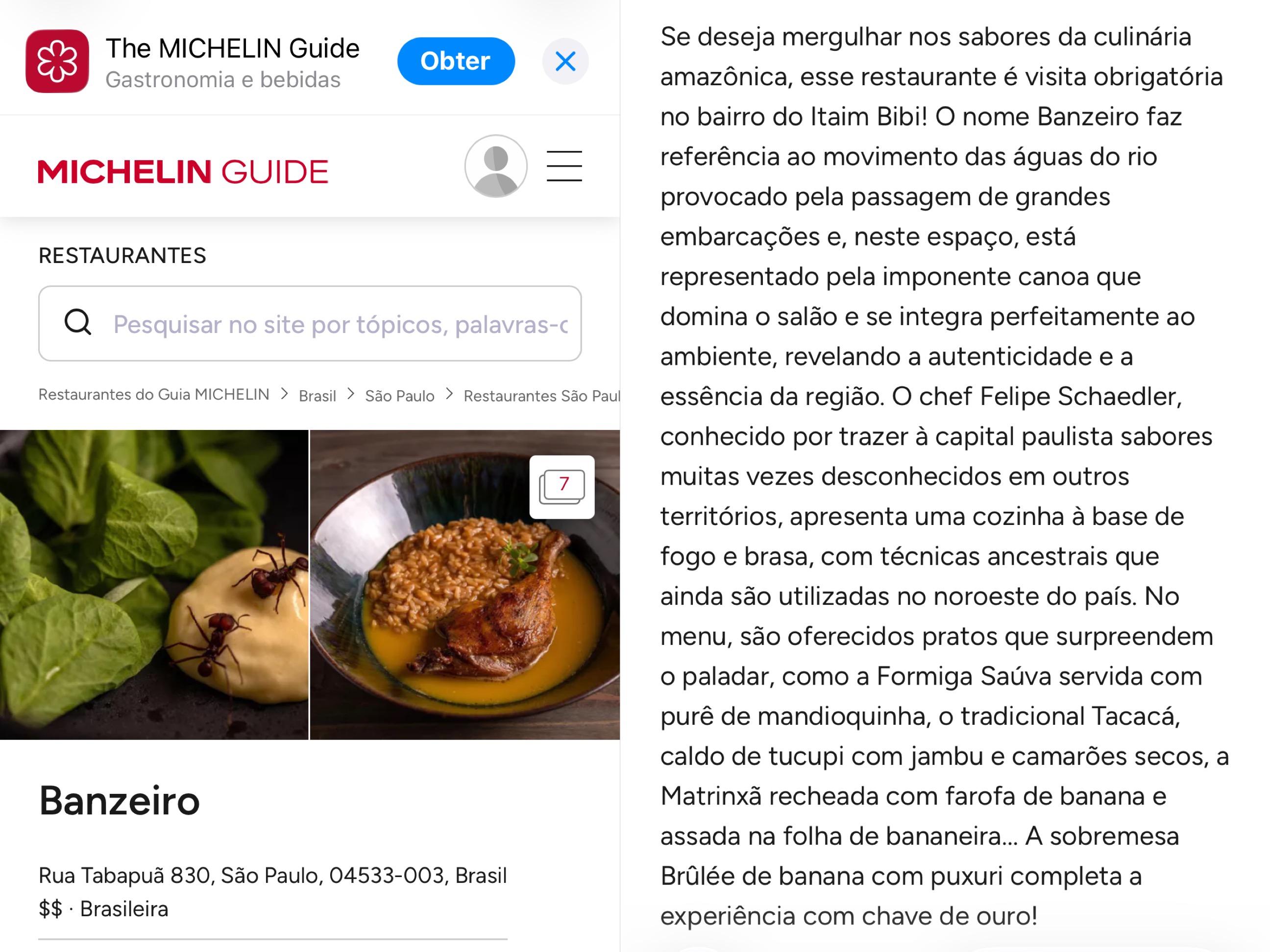Viewport: 1270px width, 952px height.
Task: Dismiss the MICHELIN Guide app banner
Action: (x=565, y=61)
